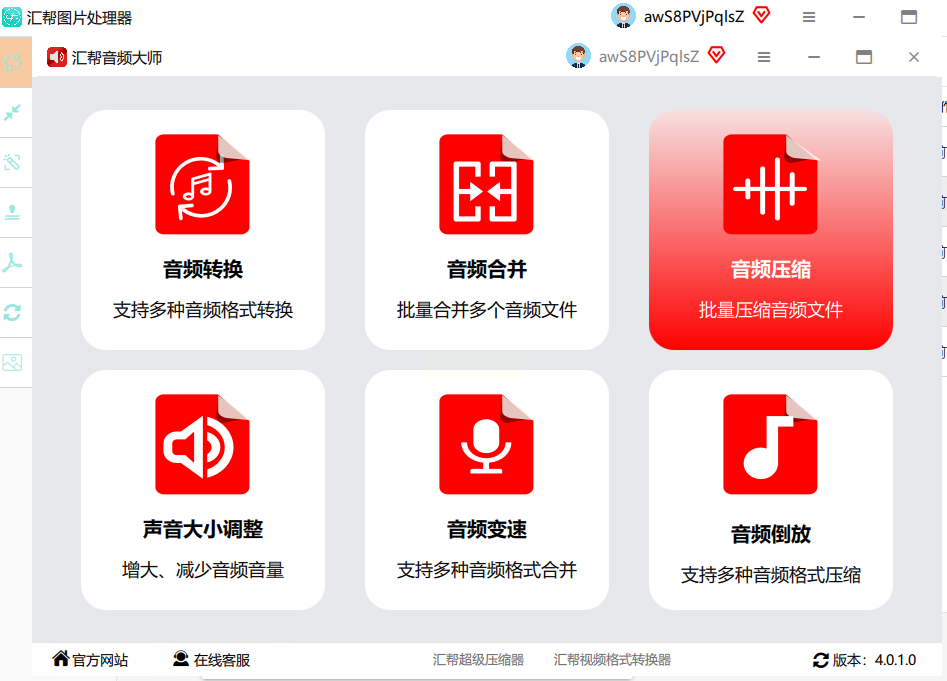Open the 声音大小调整 volume adjustment card
The image size is (947, 681).
click(x=203, y=490)
